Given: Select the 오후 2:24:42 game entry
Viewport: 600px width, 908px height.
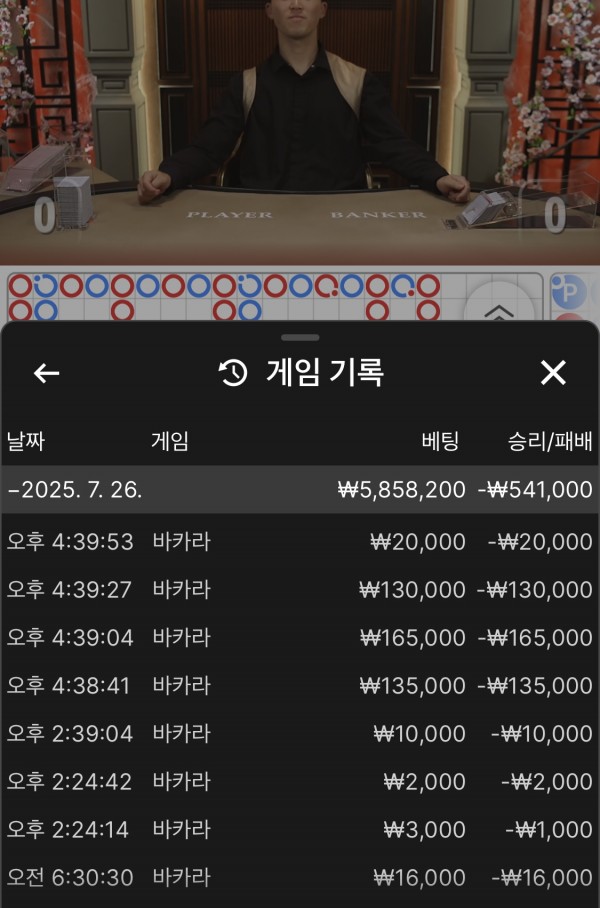Looking at the screenshot, I should 300,782.
